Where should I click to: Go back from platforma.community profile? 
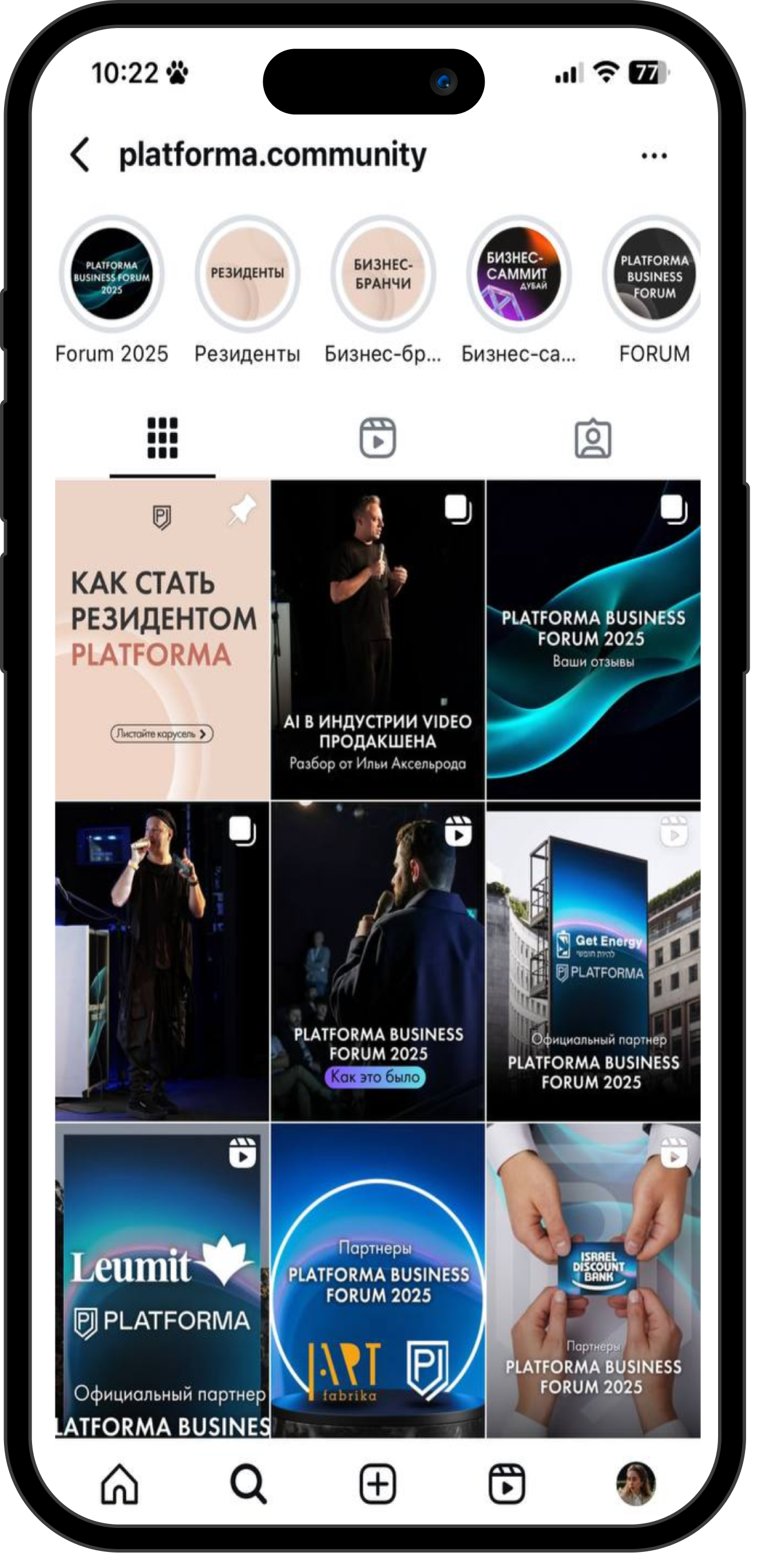click(x=80, y=155)
